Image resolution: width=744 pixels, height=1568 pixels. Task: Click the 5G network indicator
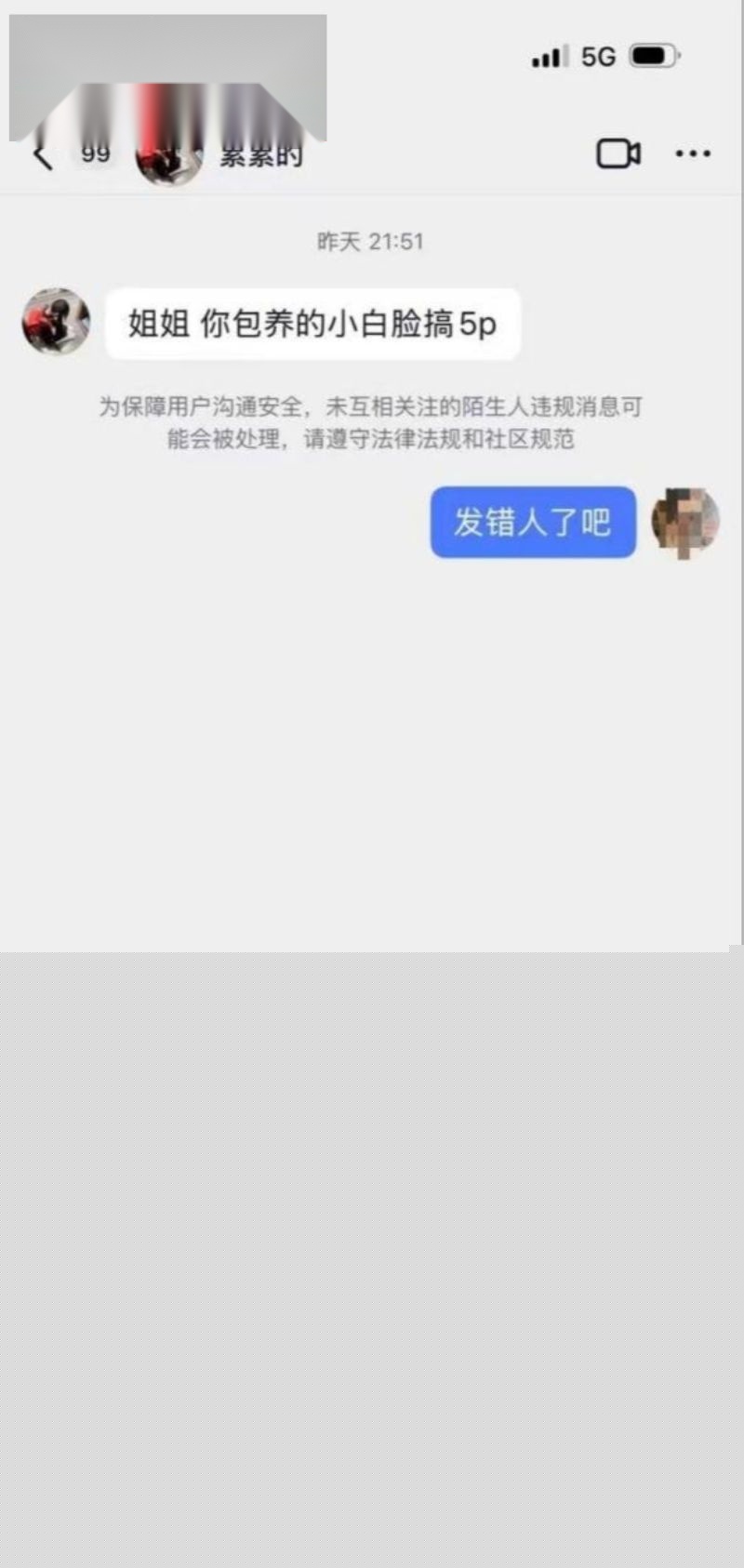[598, 57]
